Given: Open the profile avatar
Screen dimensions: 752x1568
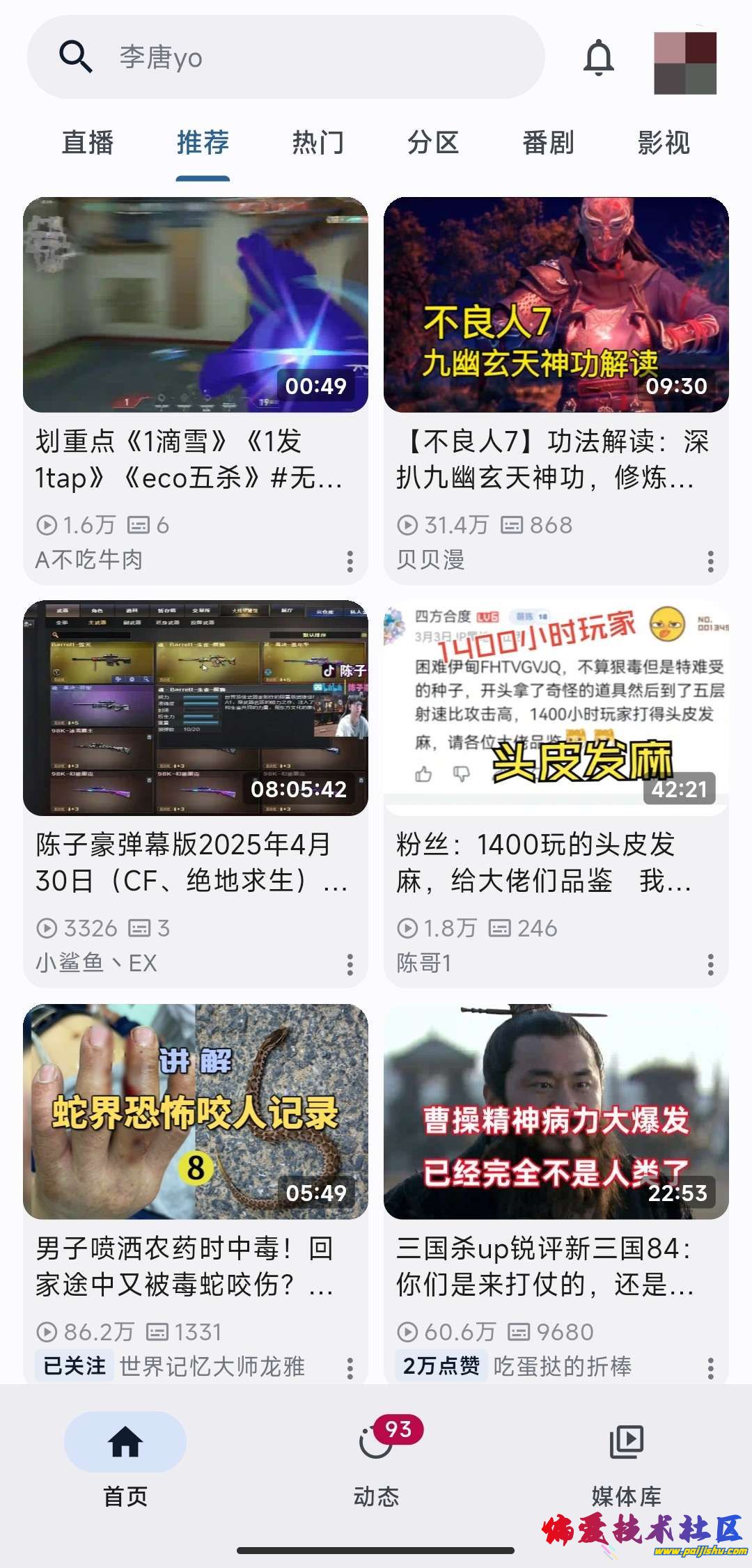Looking at the screenshot, I should click(685, 63).
